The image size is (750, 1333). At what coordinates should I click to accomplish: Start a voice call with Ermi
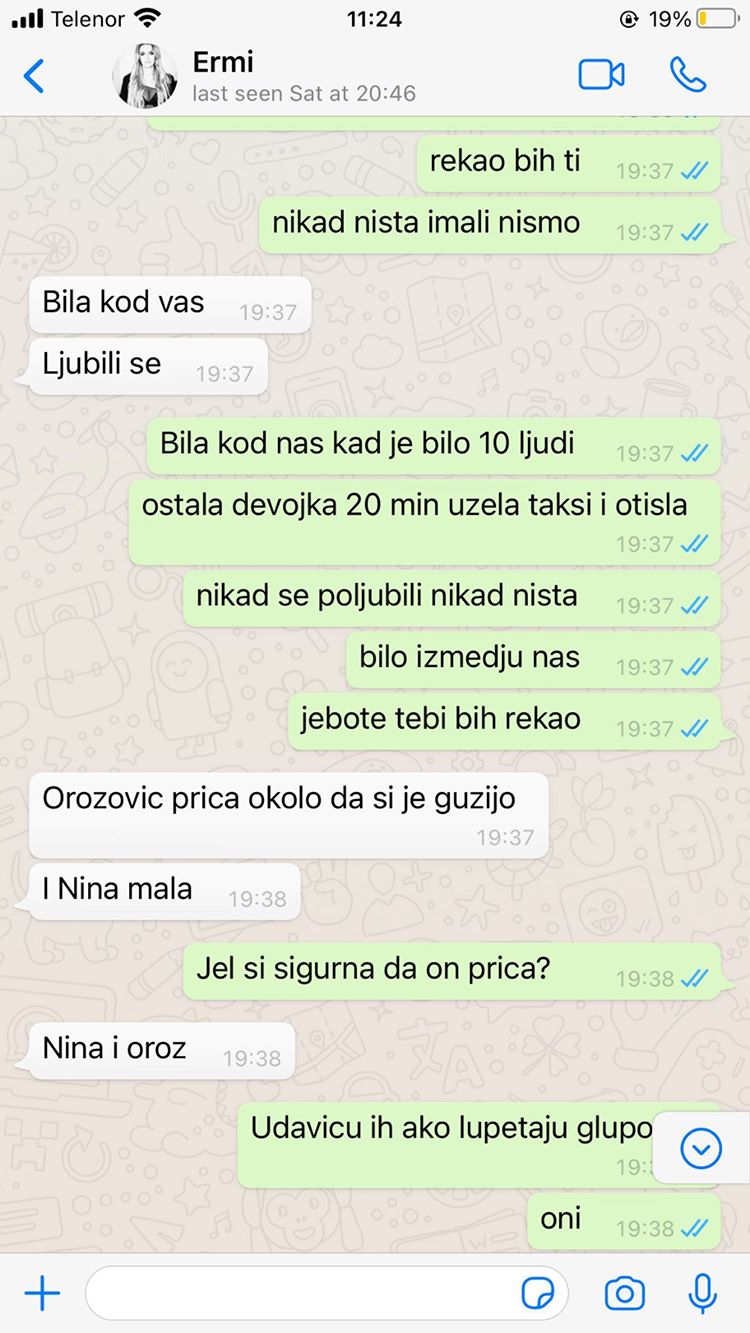(x=688, y=75)
